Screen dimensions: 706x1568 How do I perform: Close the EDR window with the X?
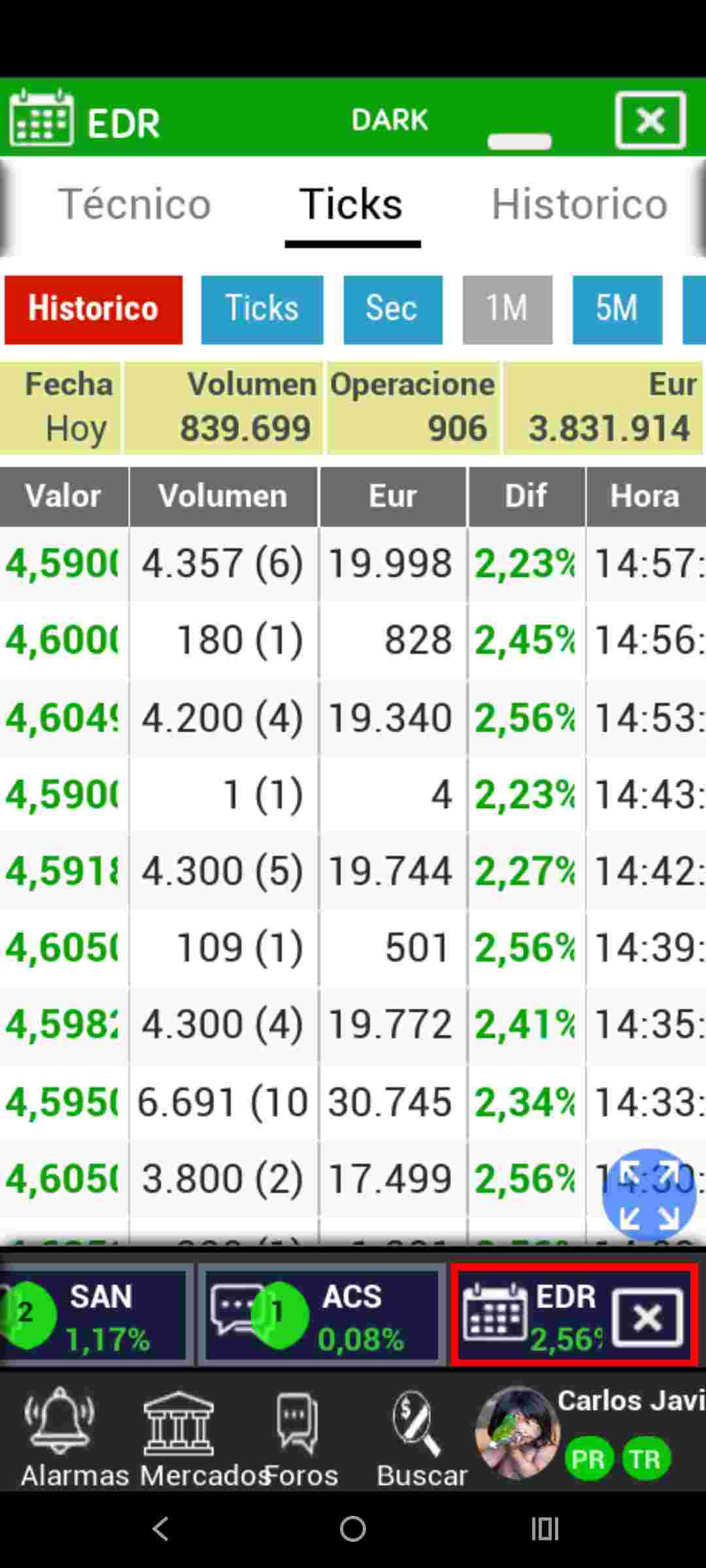(650, 120)
